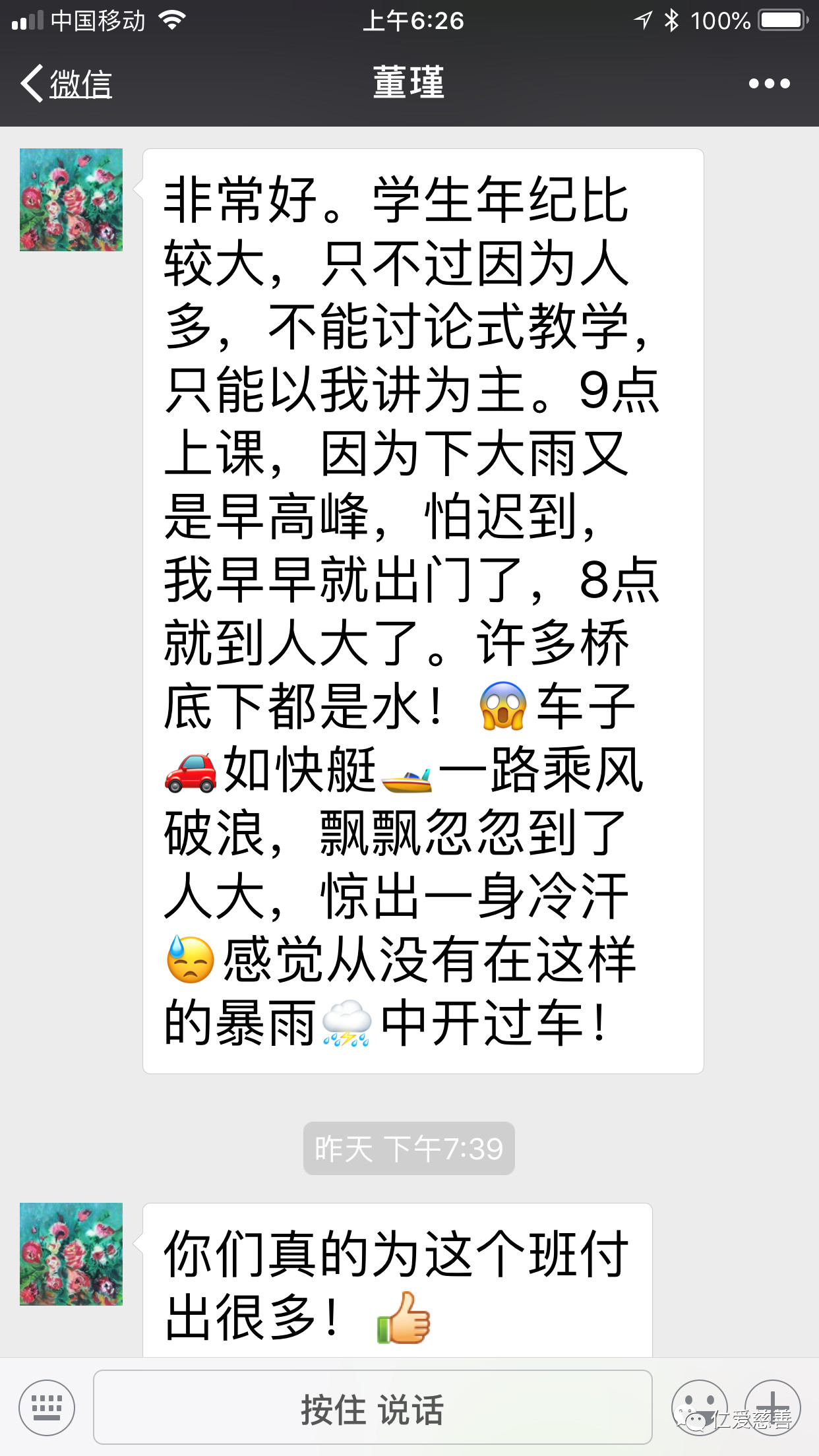
Task: Open the emoji sticker panel
Action: 699,1407
